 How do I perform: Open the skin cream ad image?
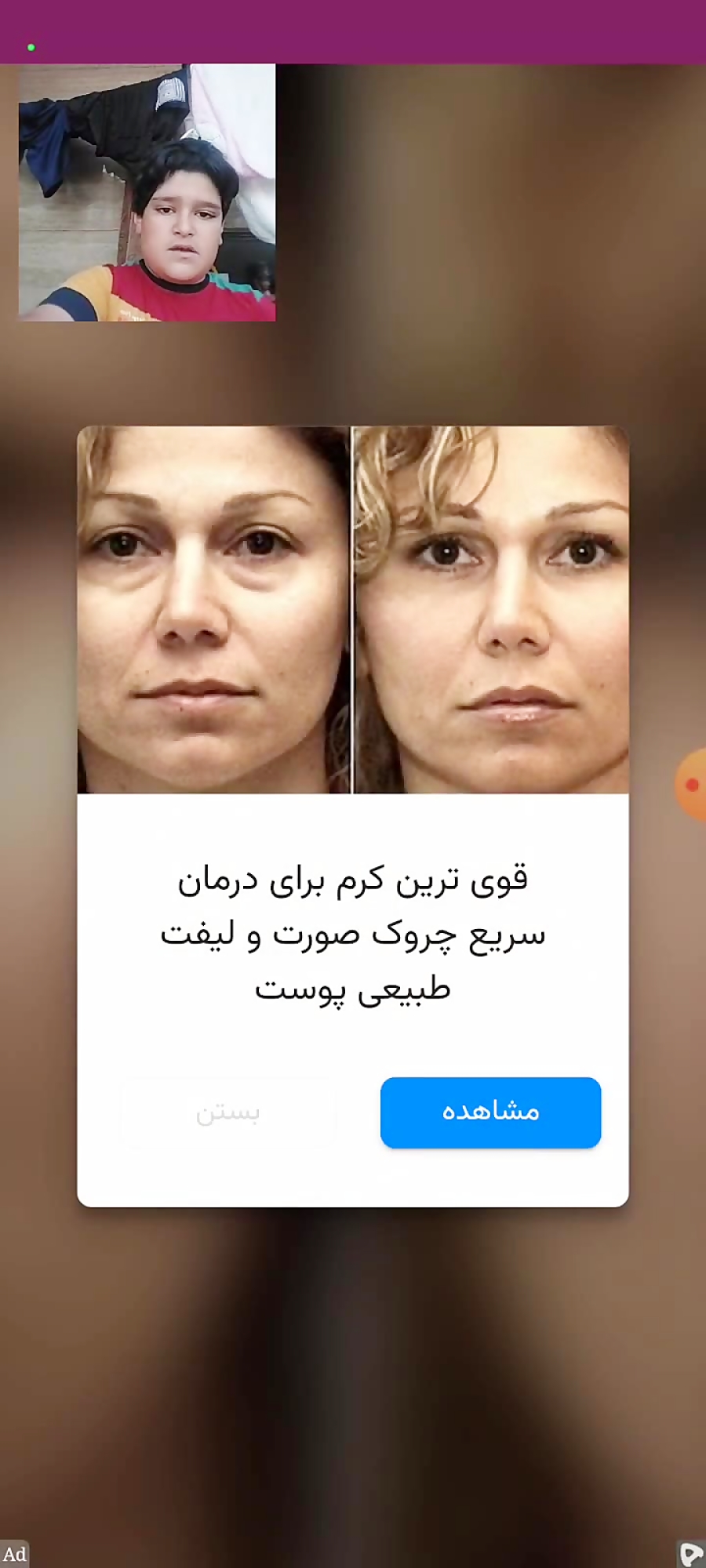(352, 609)
